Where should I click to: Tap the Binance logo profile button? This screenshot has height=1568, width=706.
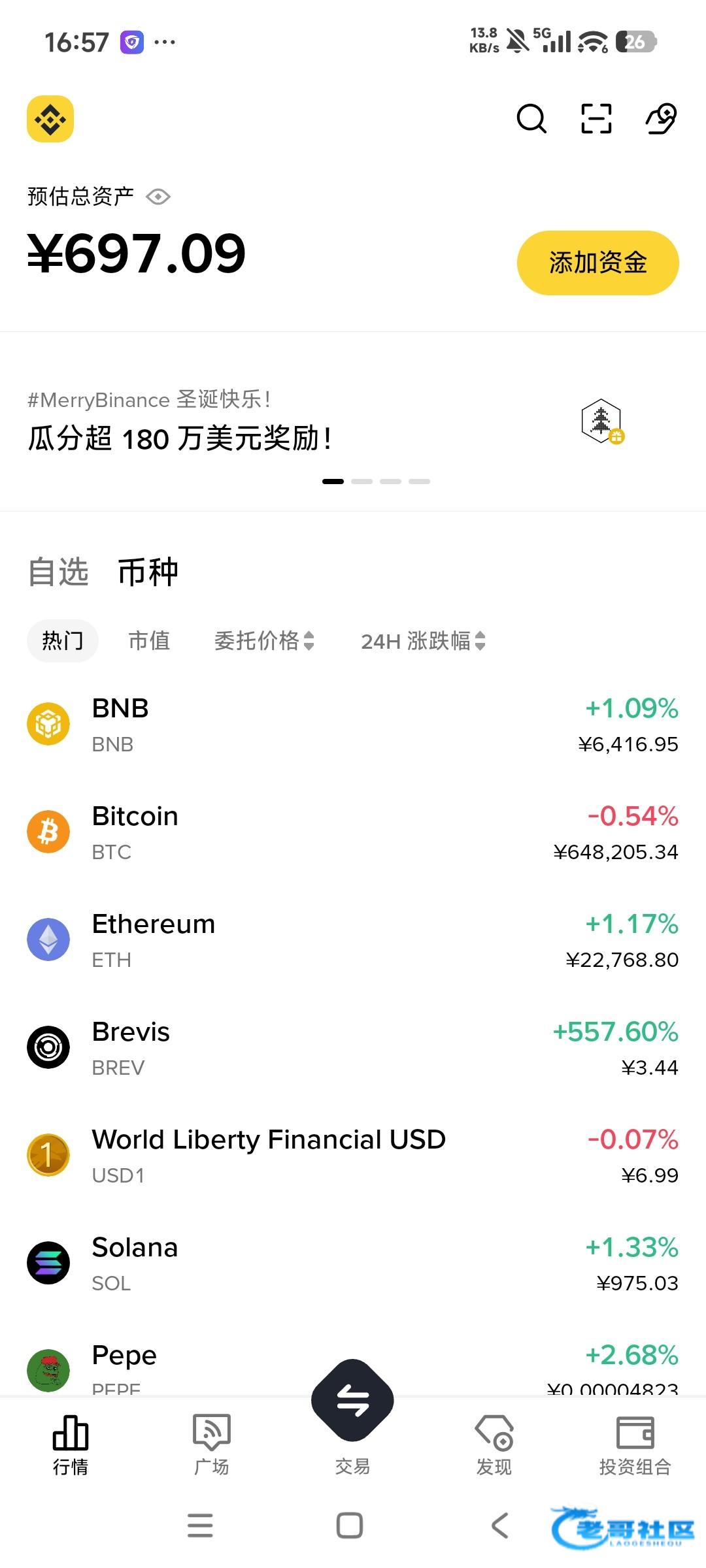(50, 119)
